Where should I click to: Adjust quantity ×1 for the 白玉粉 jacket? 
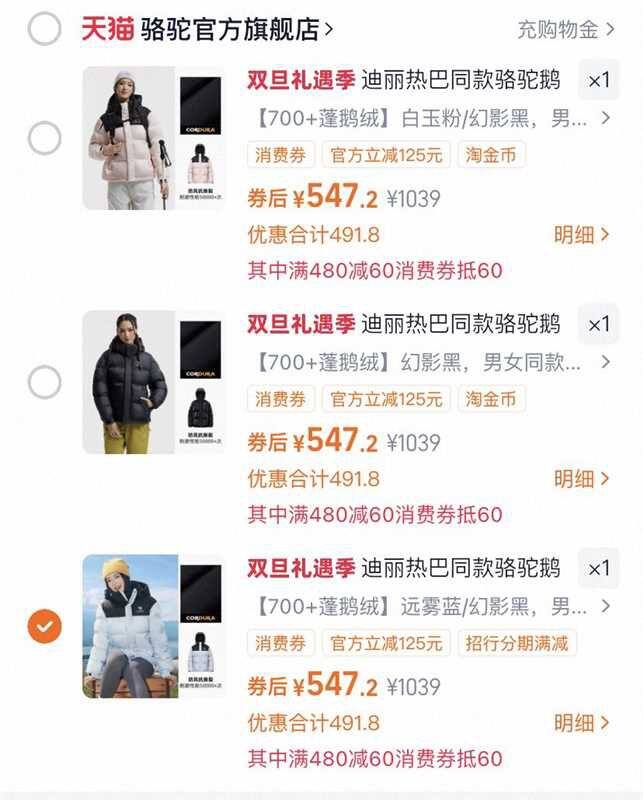[598, 81]
